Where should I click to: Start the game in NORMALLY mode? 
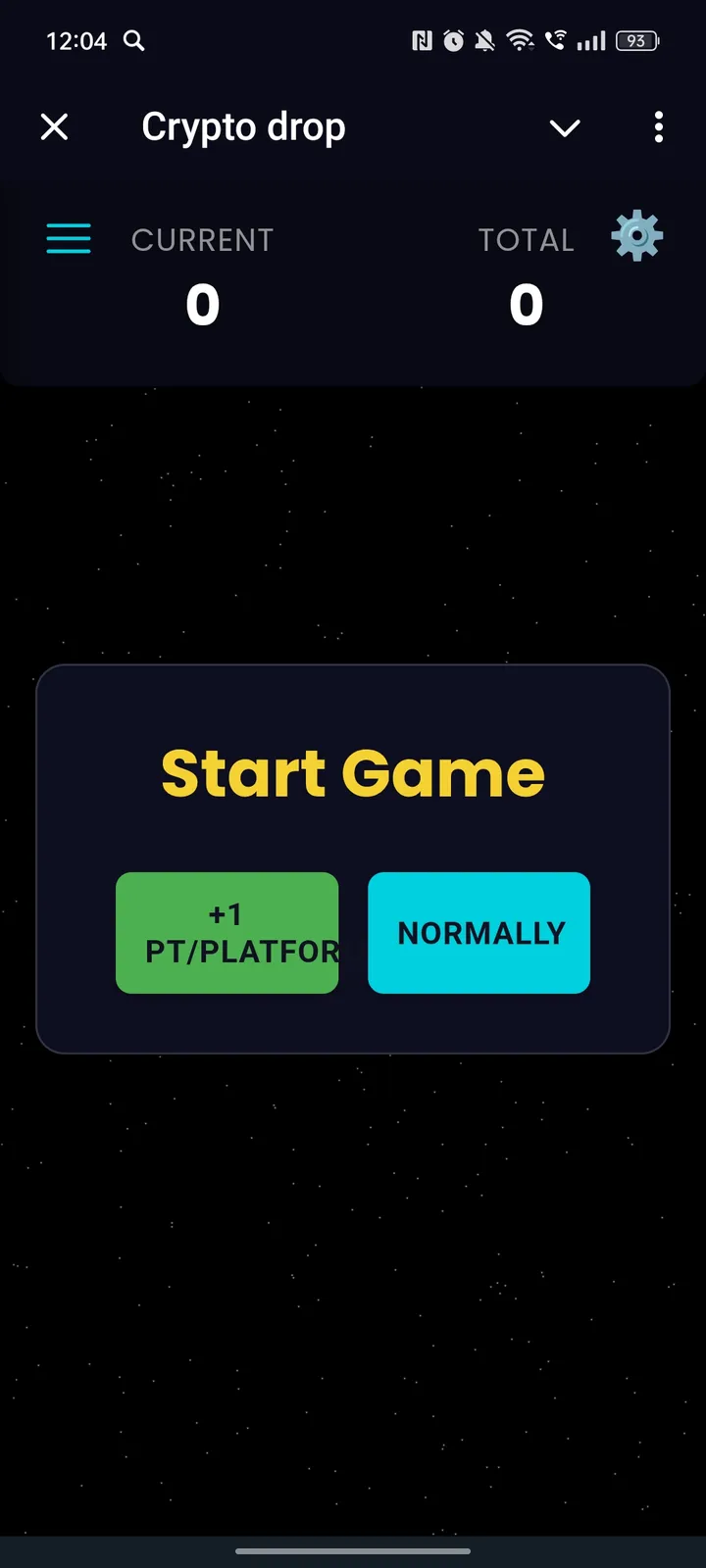tap(479, 933)
